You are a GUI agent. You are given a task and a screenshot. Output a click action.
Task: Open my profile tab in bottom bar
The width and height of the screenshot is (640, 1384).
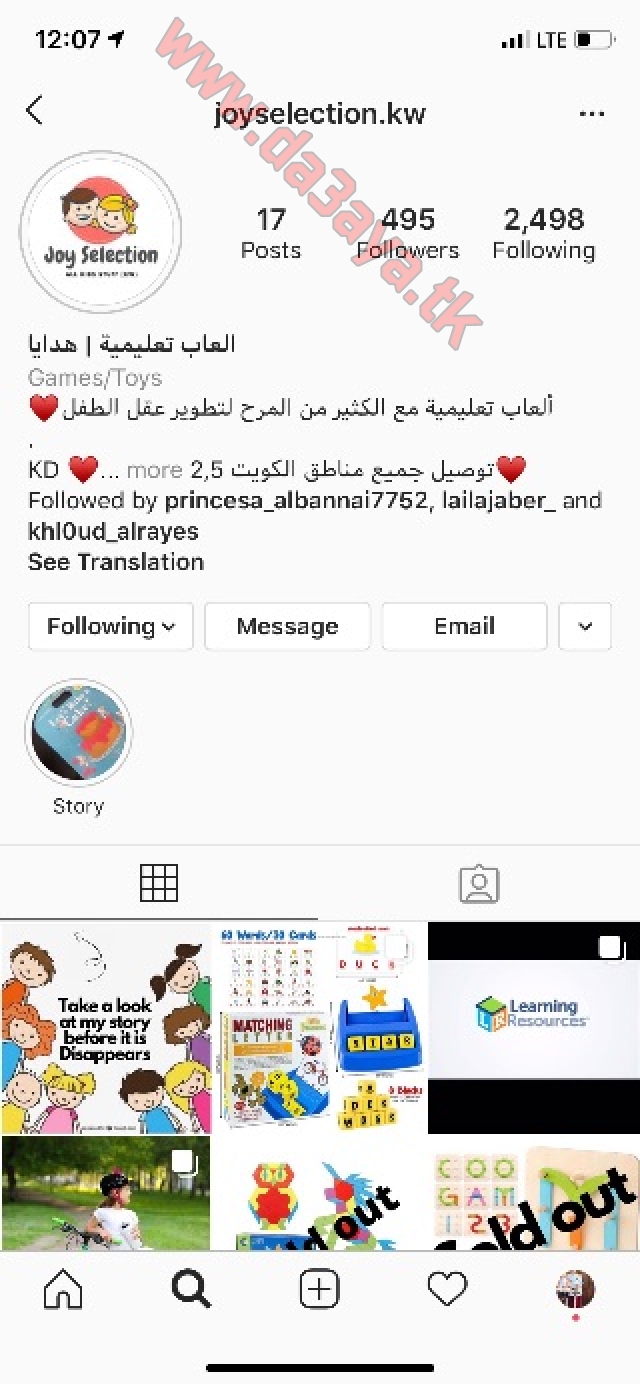[x=575, y=1291]
